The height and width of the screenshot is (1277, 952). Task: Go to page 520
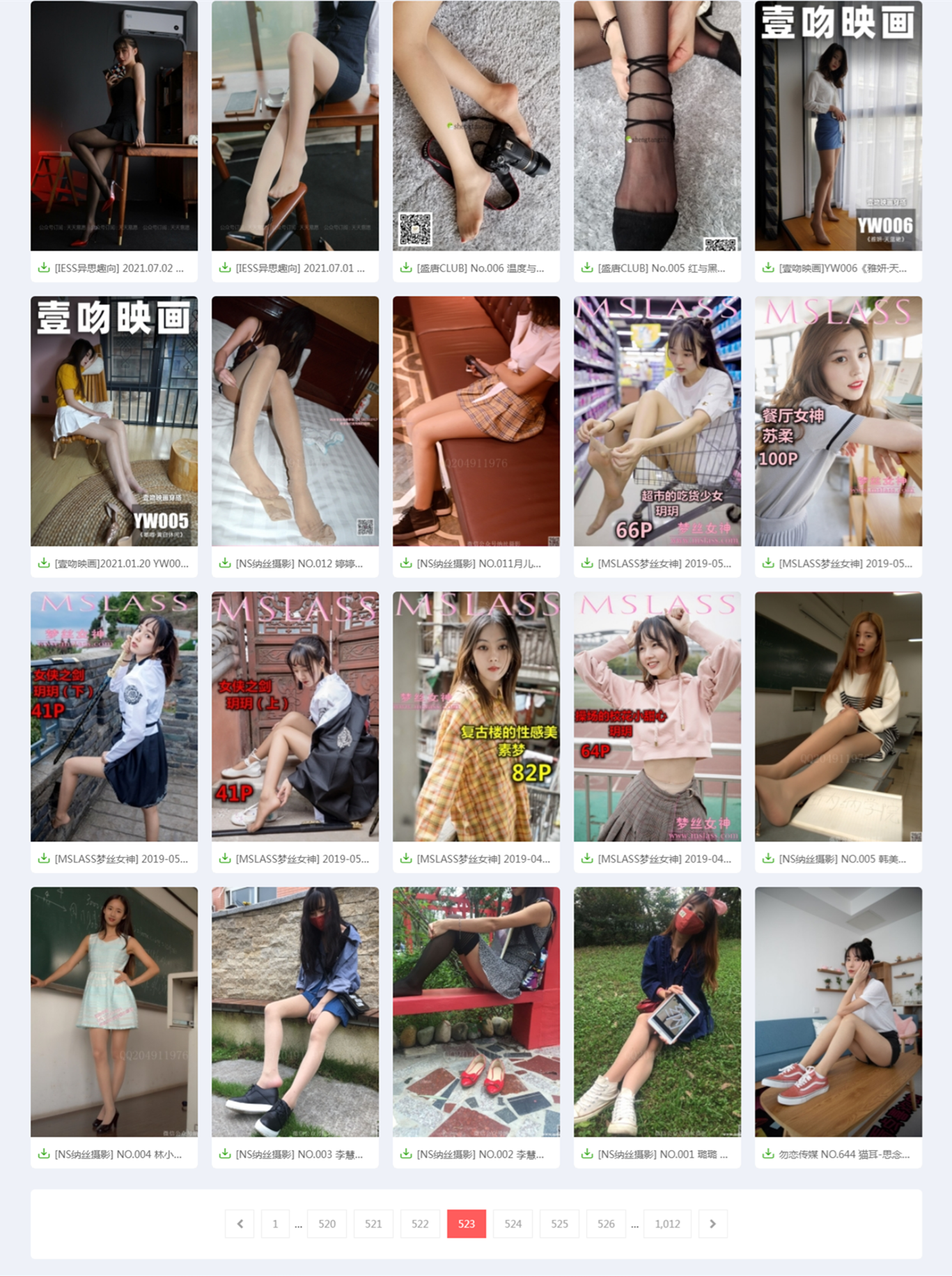click(x=327, y=1224)
